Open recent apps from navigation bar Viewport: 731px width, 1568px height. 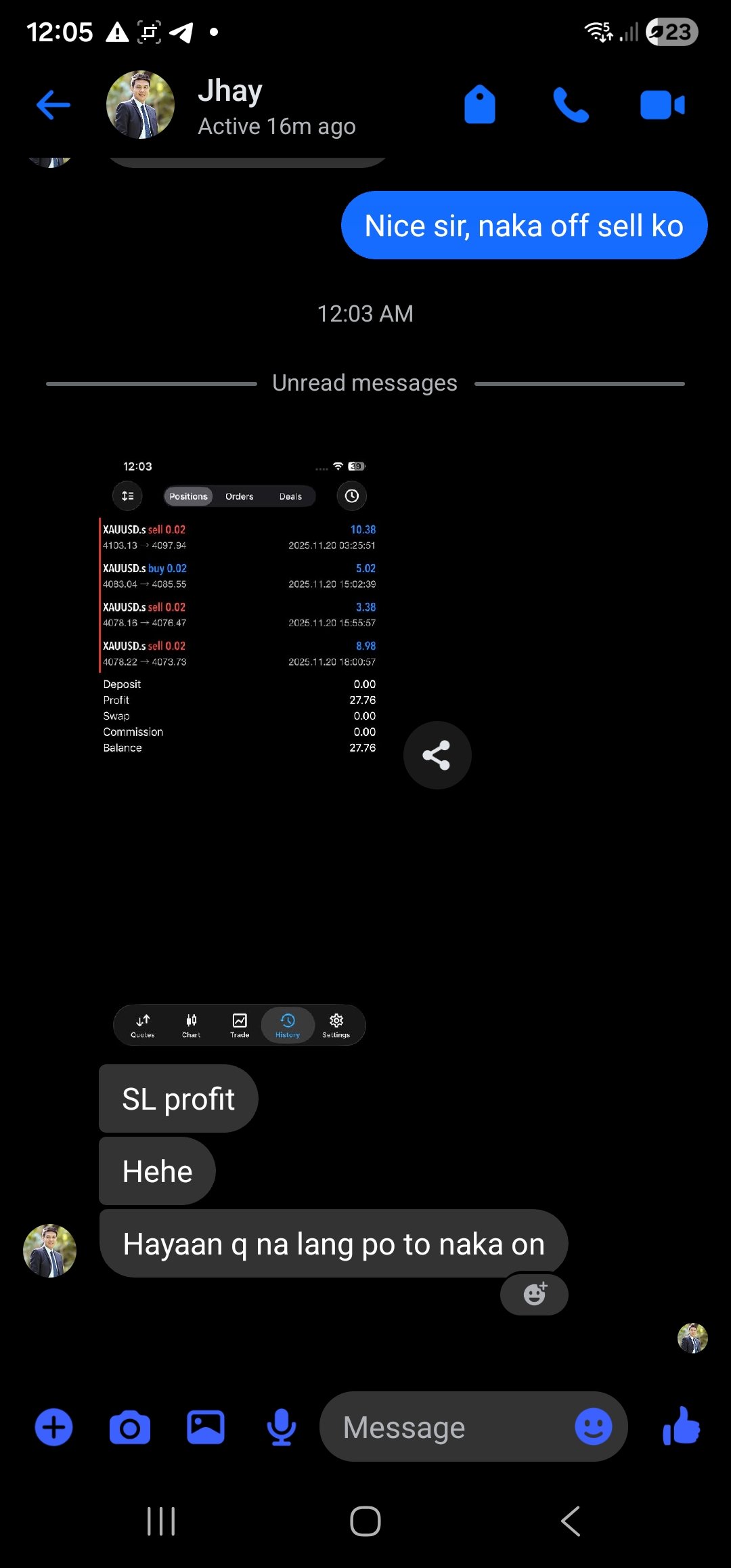[x=161, y=1521]
